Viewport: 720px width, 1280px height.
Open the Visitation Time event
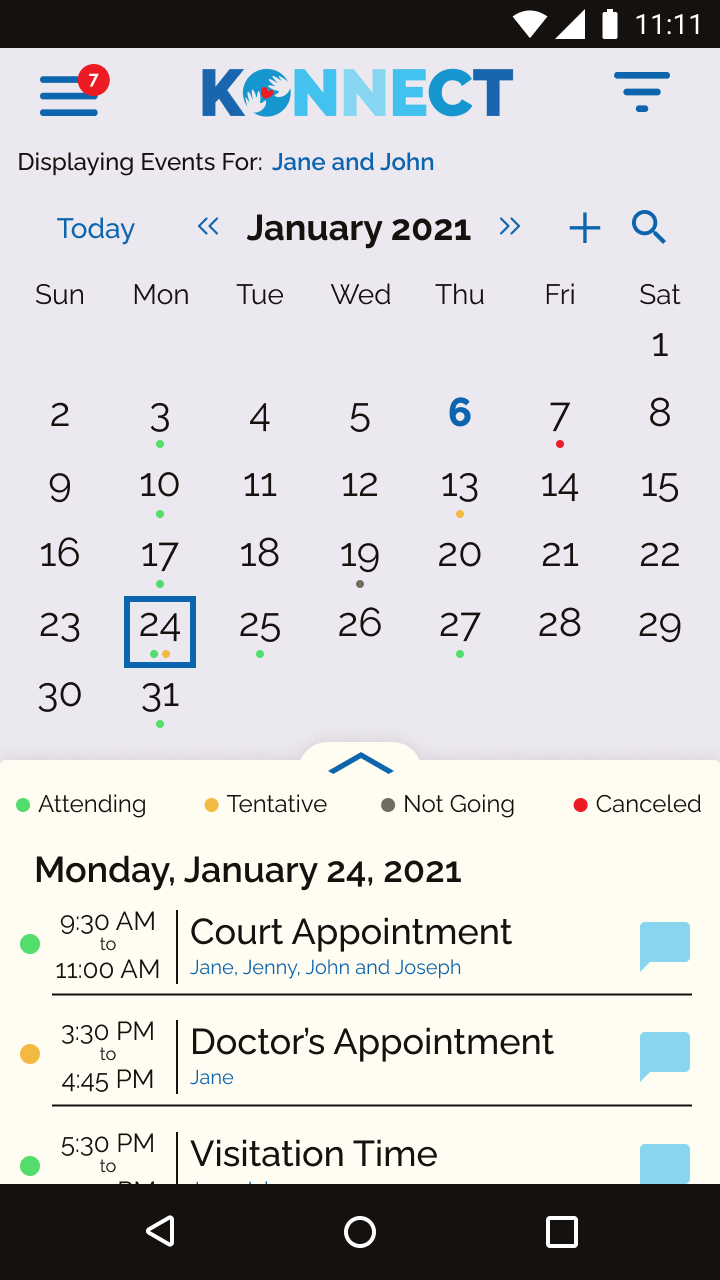314,1154
